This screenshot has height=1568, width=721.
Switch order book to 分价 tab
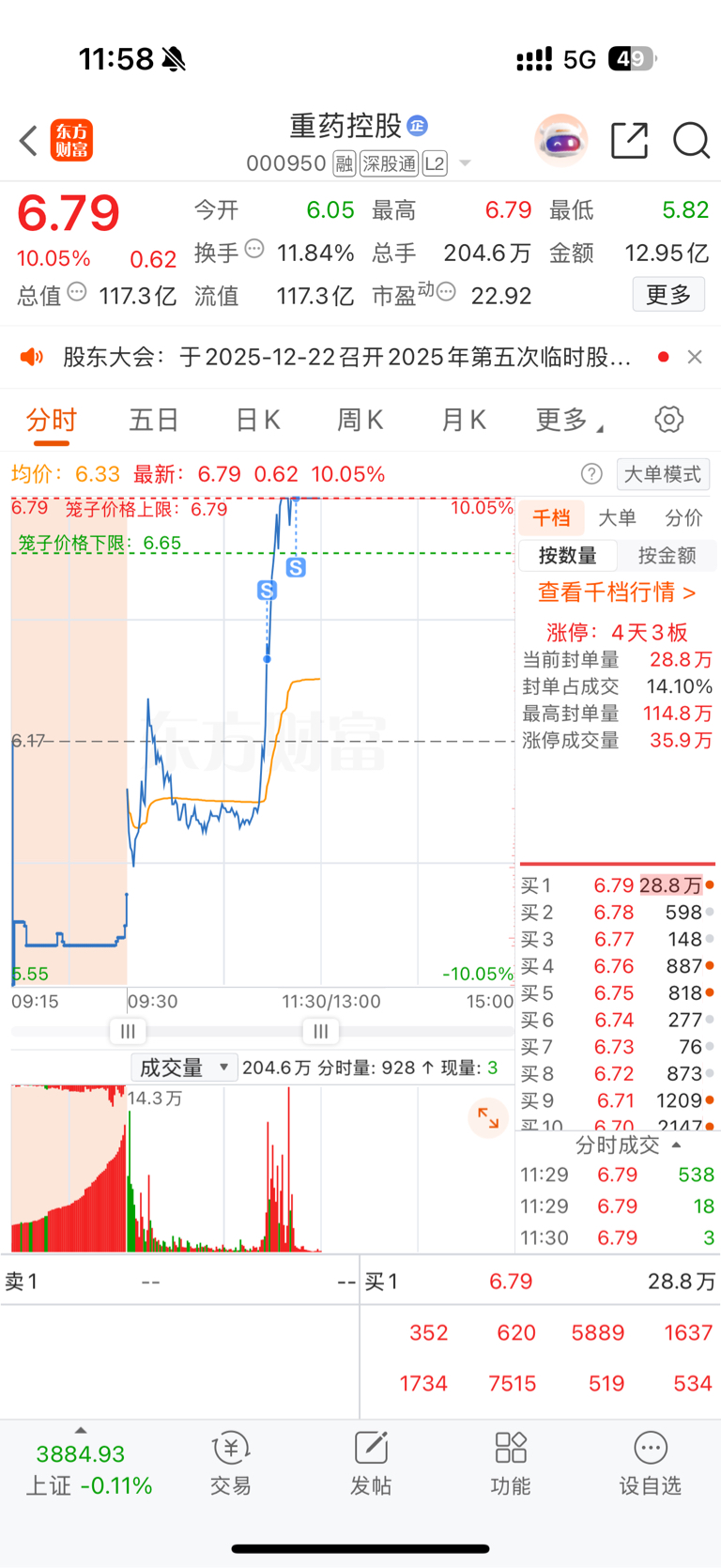pyautogui.click(x=683, y=517)
